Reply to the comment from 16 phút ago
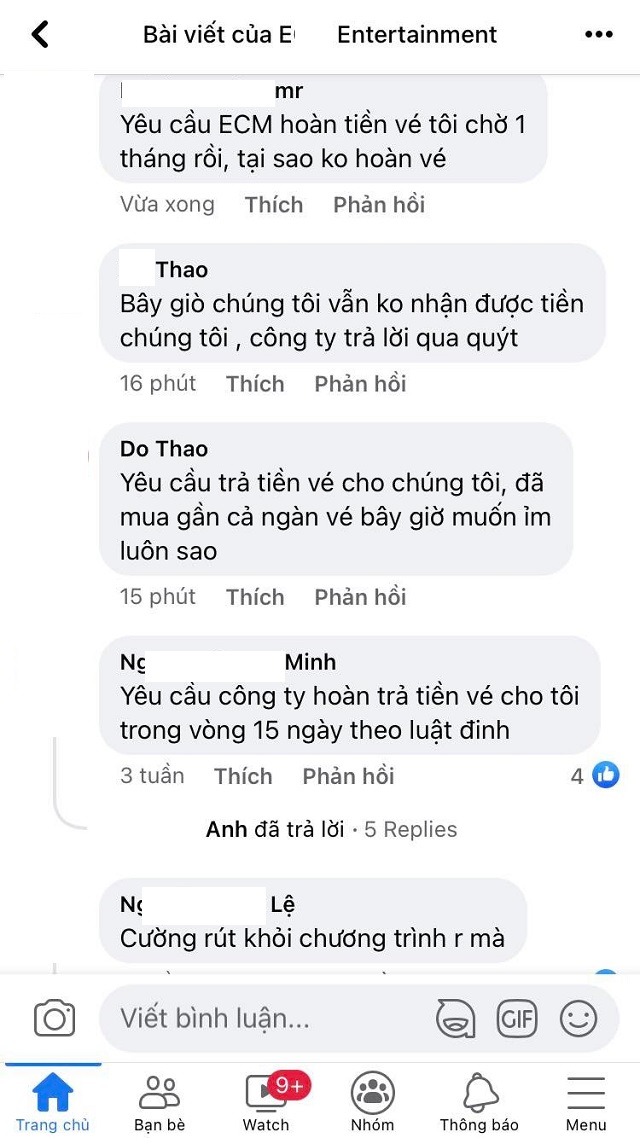 (360, 384)
